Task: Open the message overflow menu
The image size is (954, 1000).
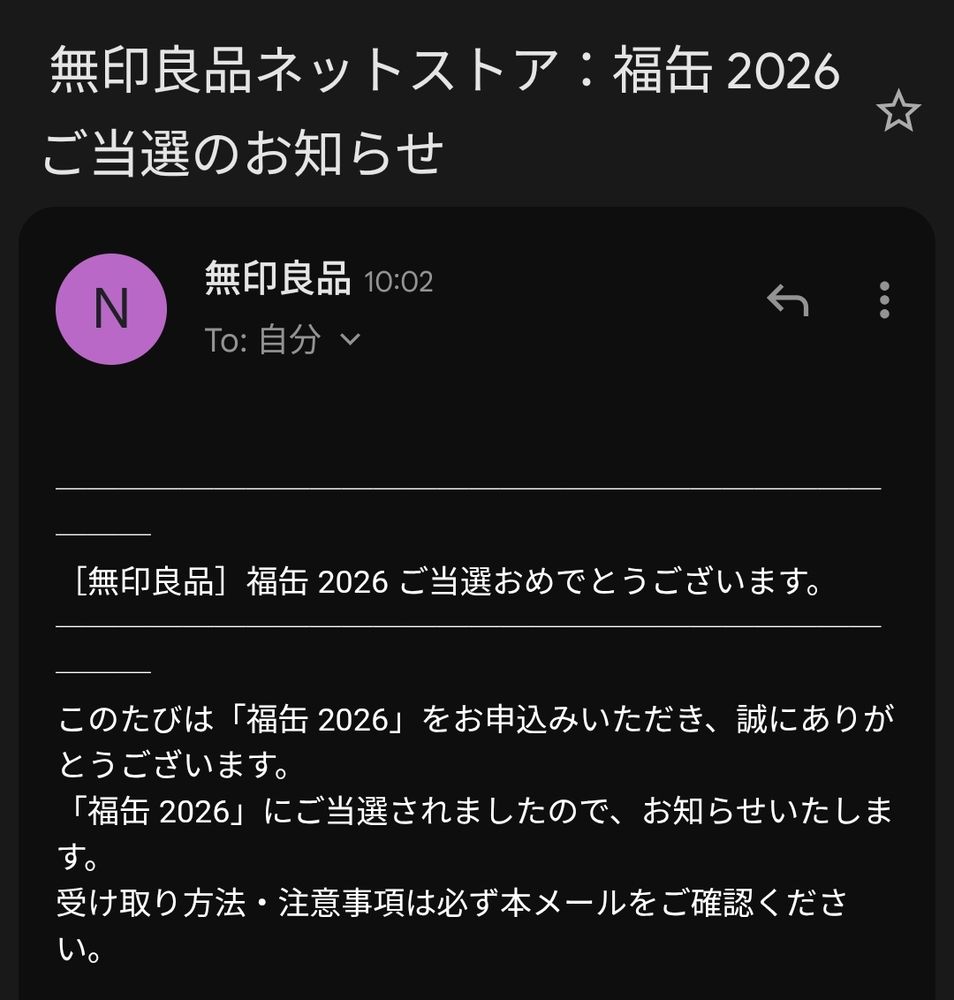Action: (884, 300)
